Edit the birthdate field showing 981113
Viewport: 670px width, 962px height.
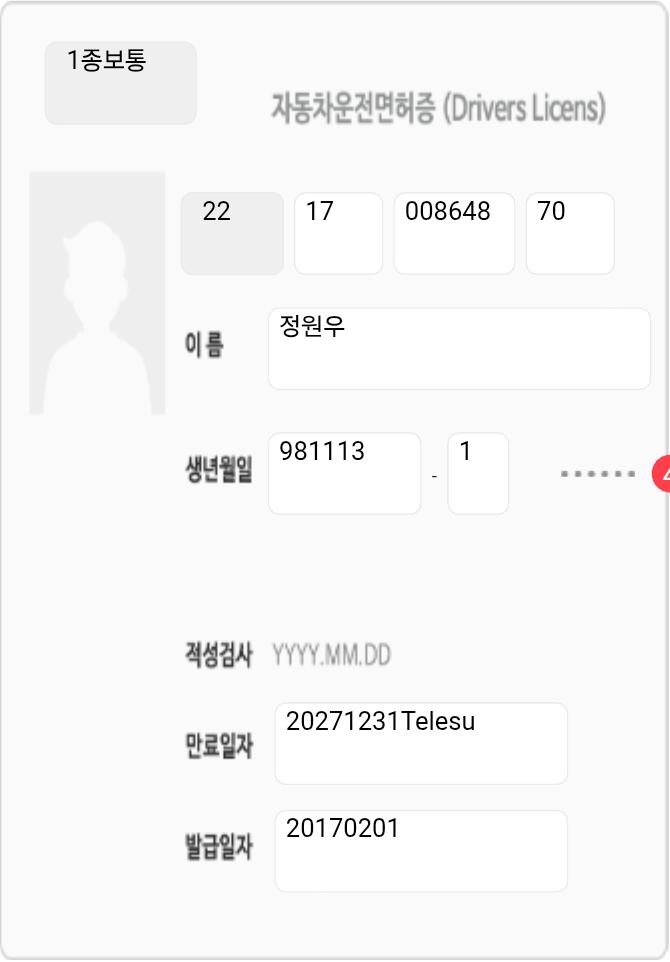(x=345, y=473)
